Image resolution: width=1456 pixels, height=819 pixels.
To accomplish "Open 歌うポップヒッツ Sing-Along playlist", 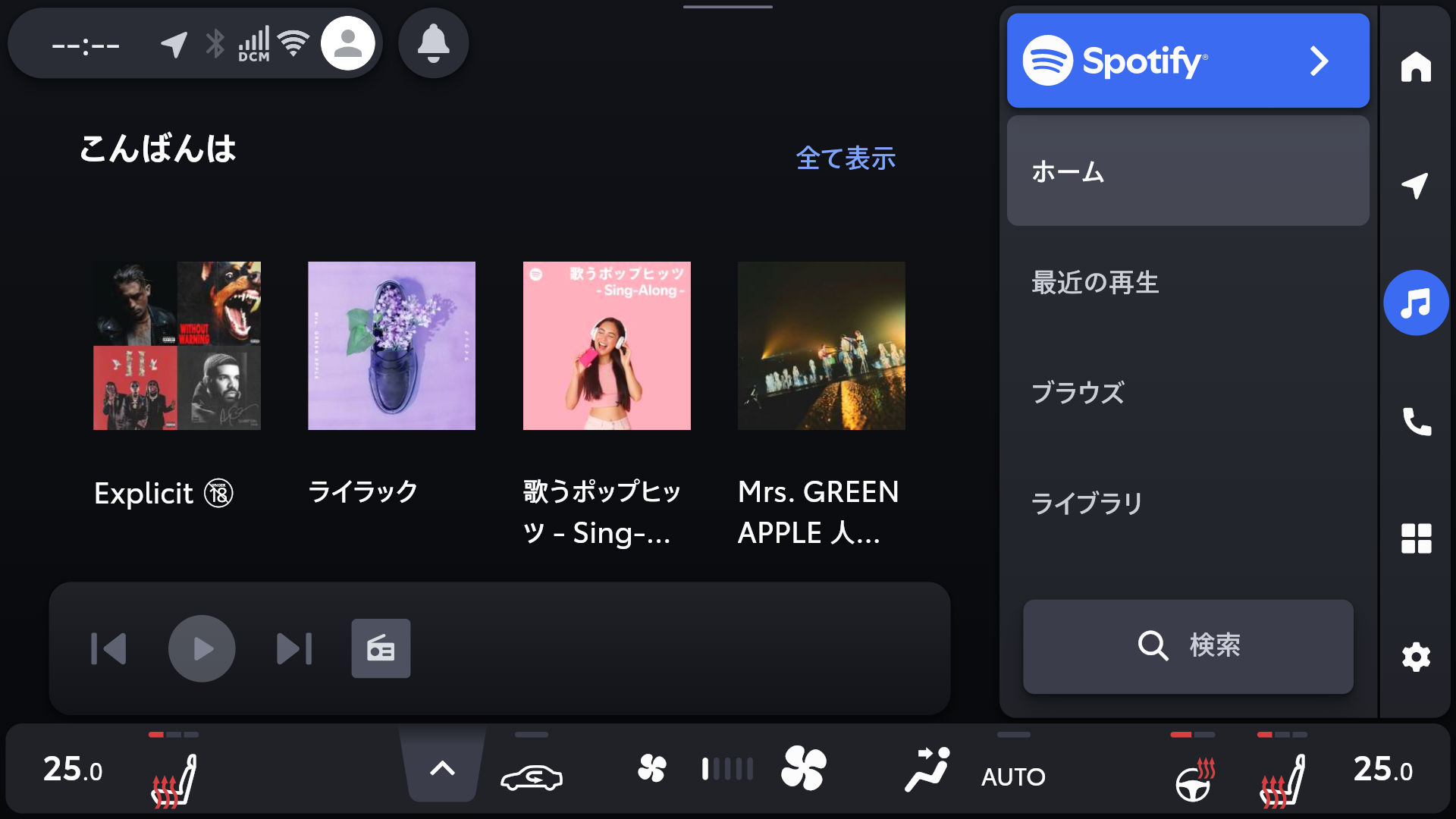I will 607,346.
